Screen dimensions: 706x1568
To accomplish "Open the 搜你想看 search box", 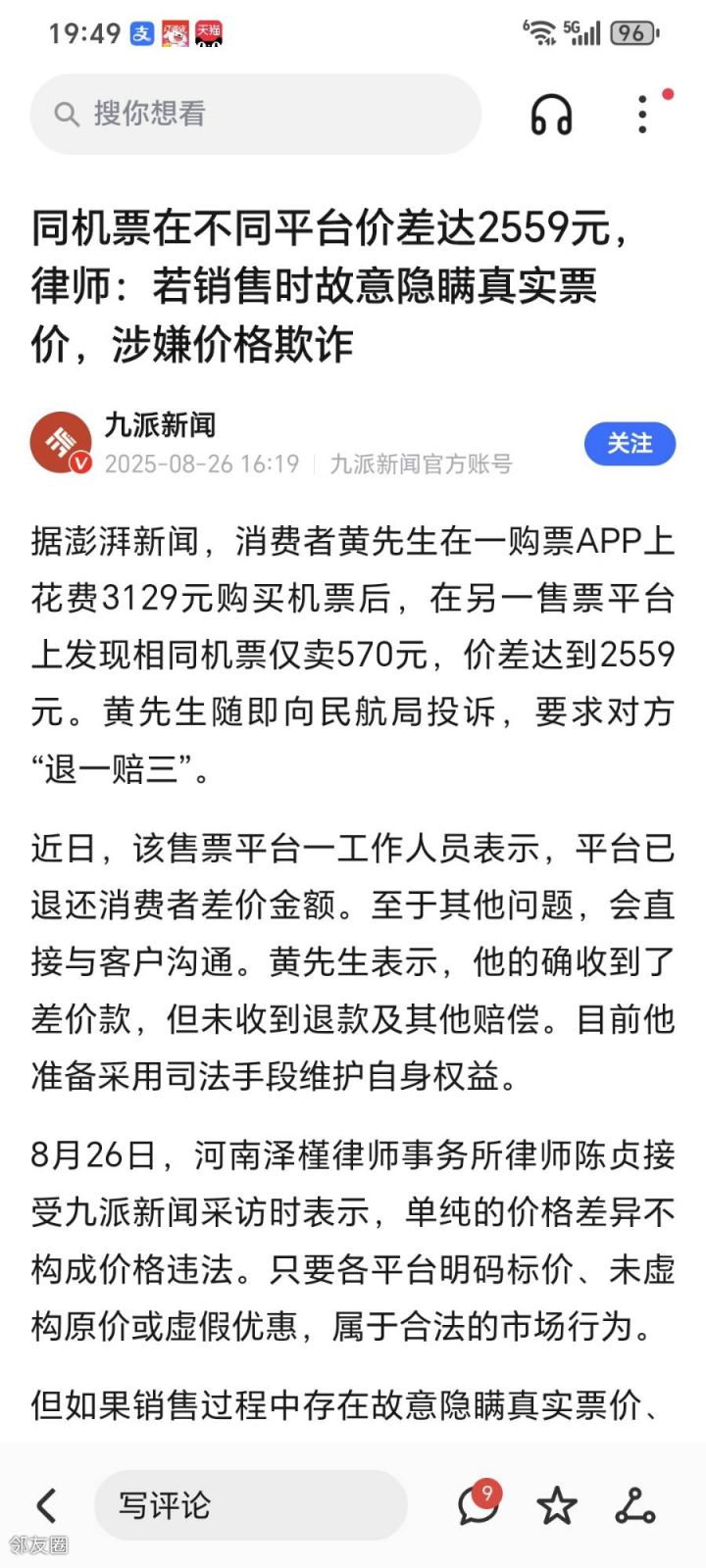I will (x=255, y=114).
